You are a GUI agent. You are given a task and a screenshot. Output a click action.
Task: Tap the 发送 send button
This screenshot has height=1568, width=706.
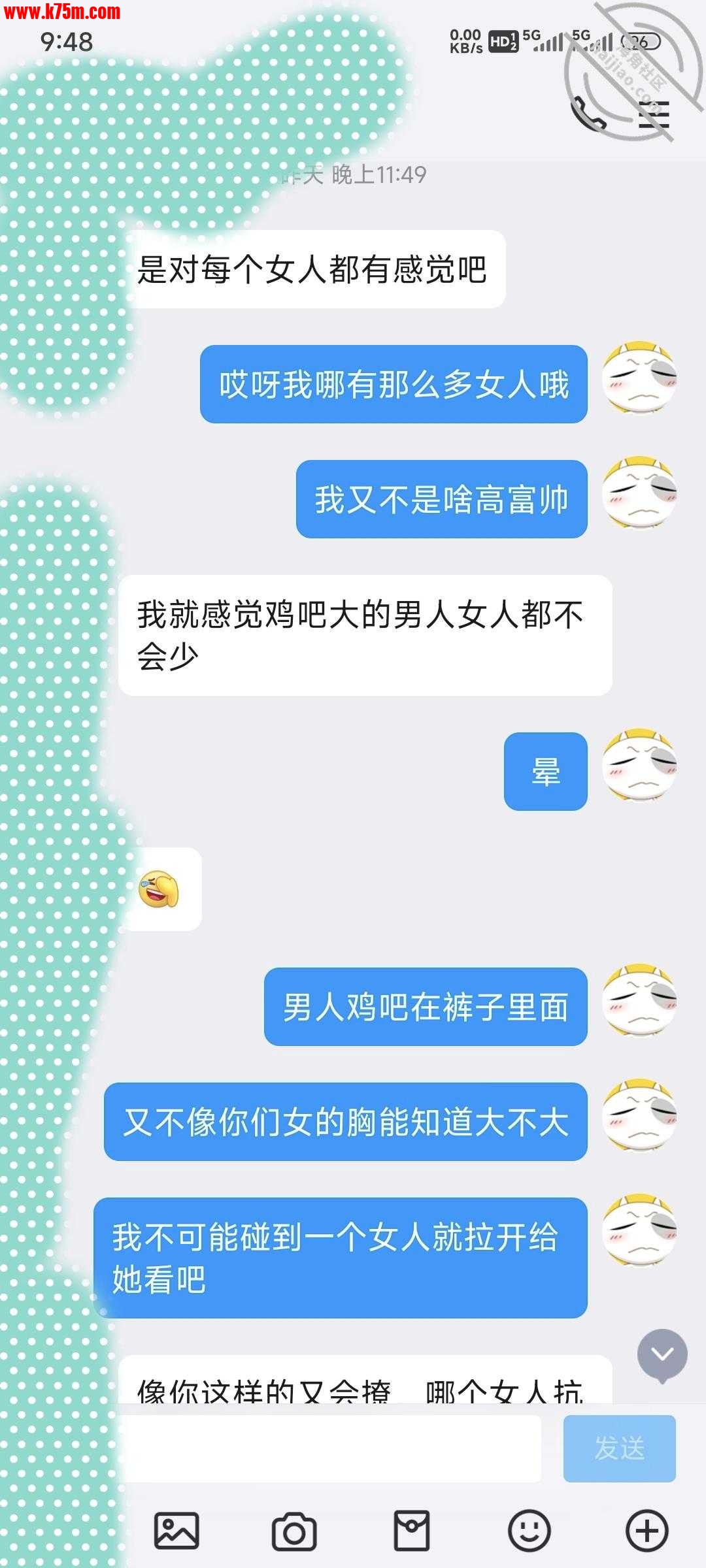point(619,1448)
